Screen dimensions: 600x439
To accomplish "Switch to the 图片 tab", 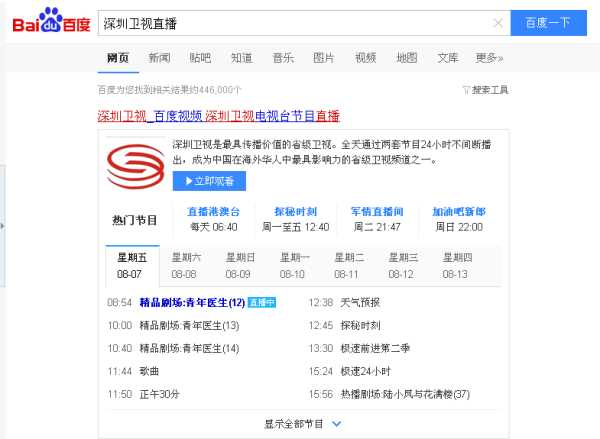I will [x=324, y=58].
